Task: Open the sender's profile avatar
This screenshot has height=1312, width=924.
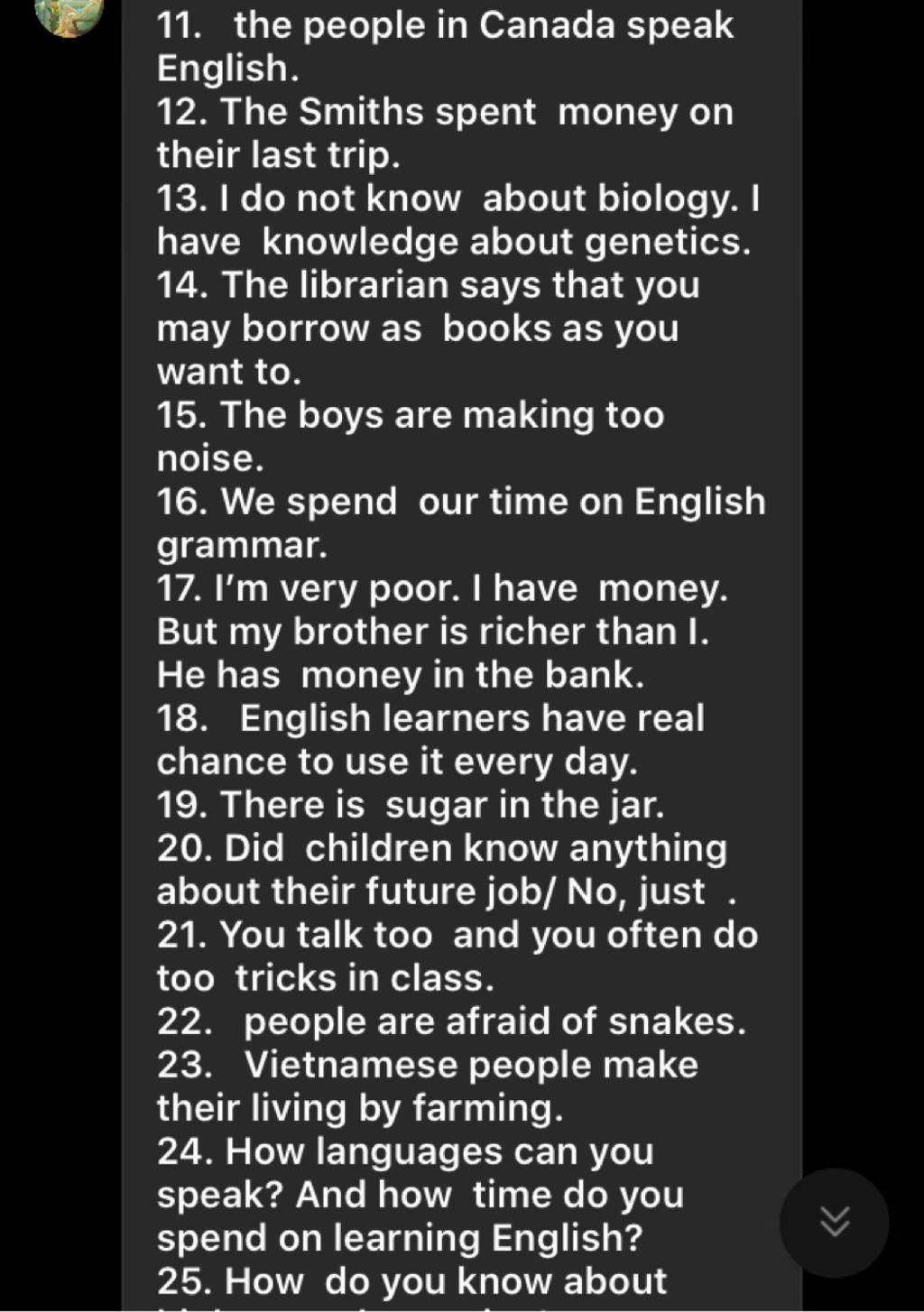Action: [x=69, y=14]
